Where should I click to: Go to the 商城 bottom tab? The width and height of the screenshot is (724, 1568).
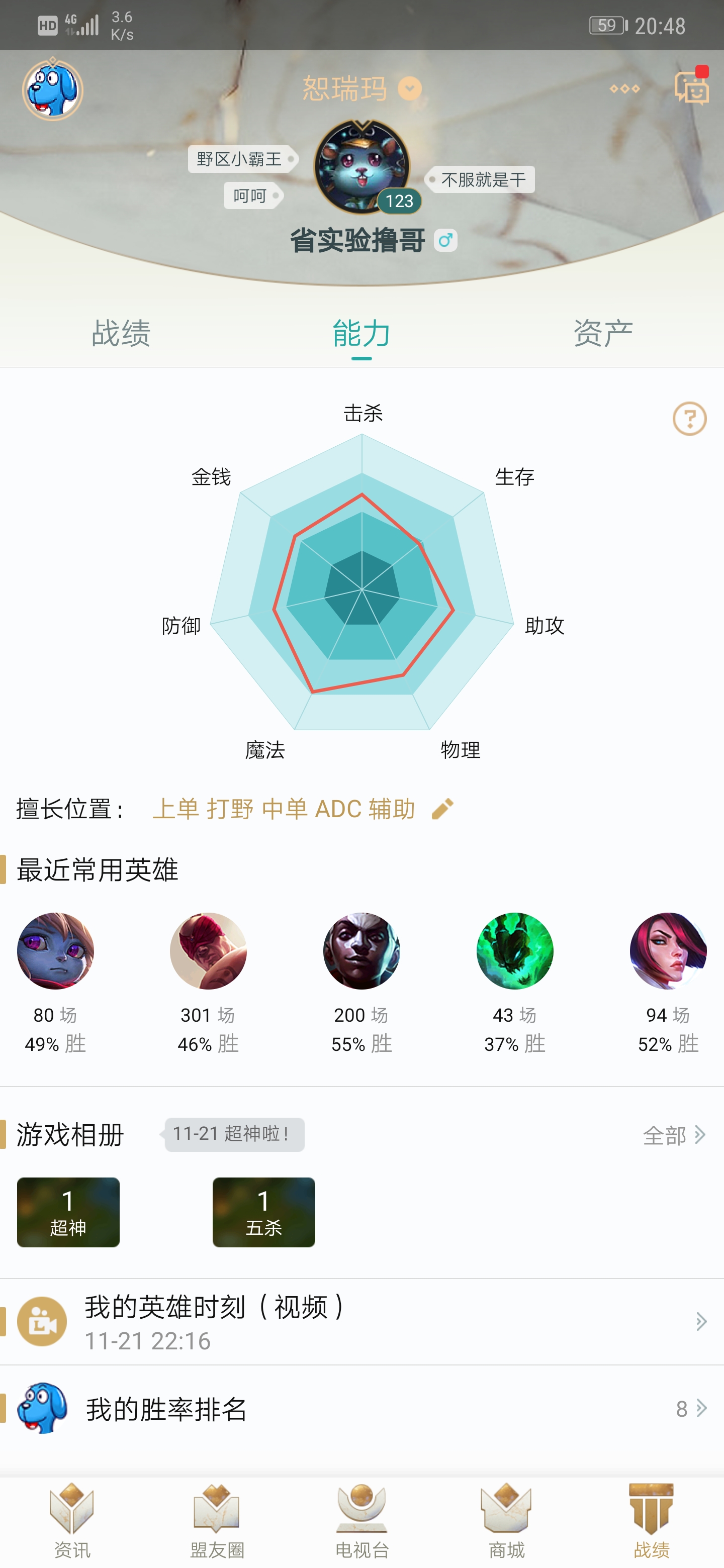point(506,1521)
